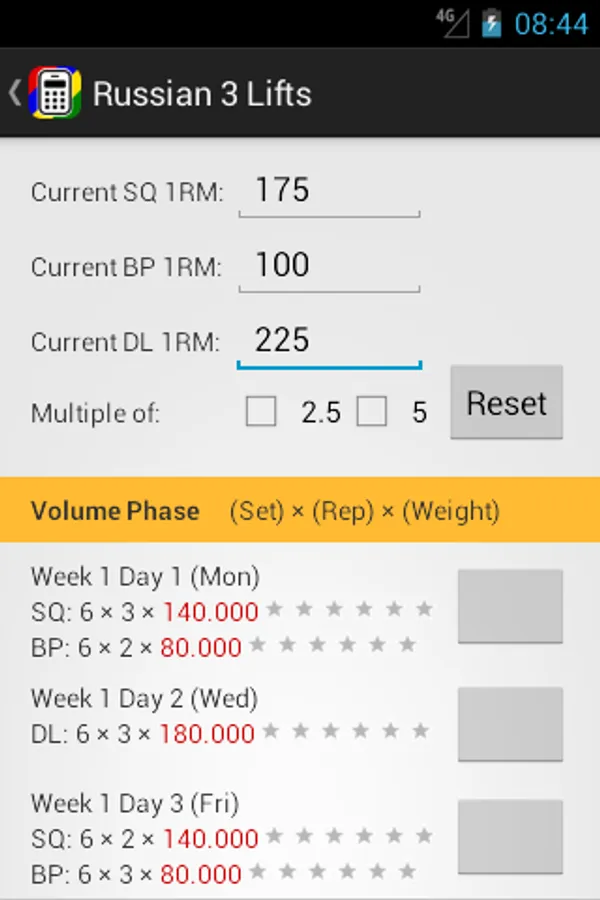Tap the button for Week 1 Day 2
600x900 pixels.
click(x=510, y=724)
